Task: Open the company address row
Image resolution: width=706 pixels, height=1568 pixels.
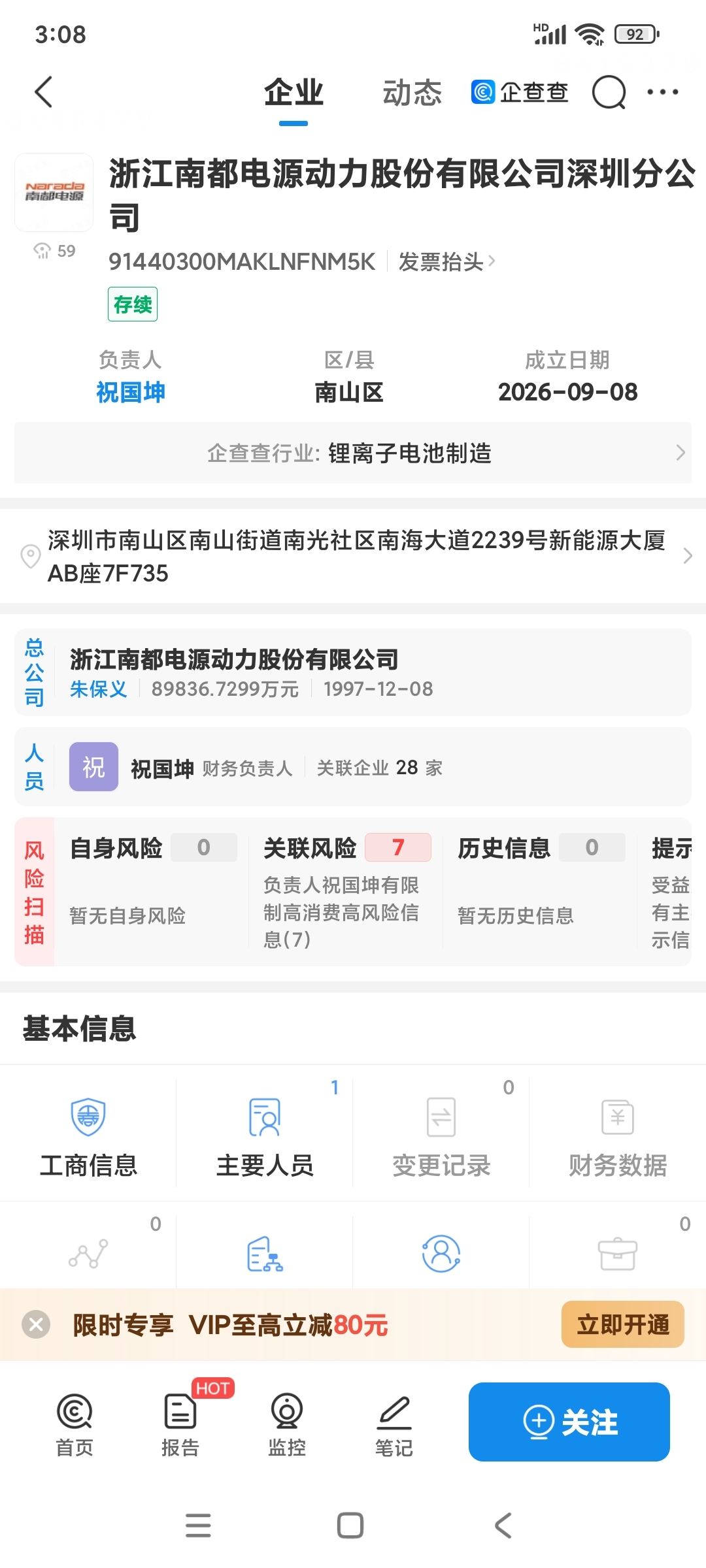Action: [353, 557]
